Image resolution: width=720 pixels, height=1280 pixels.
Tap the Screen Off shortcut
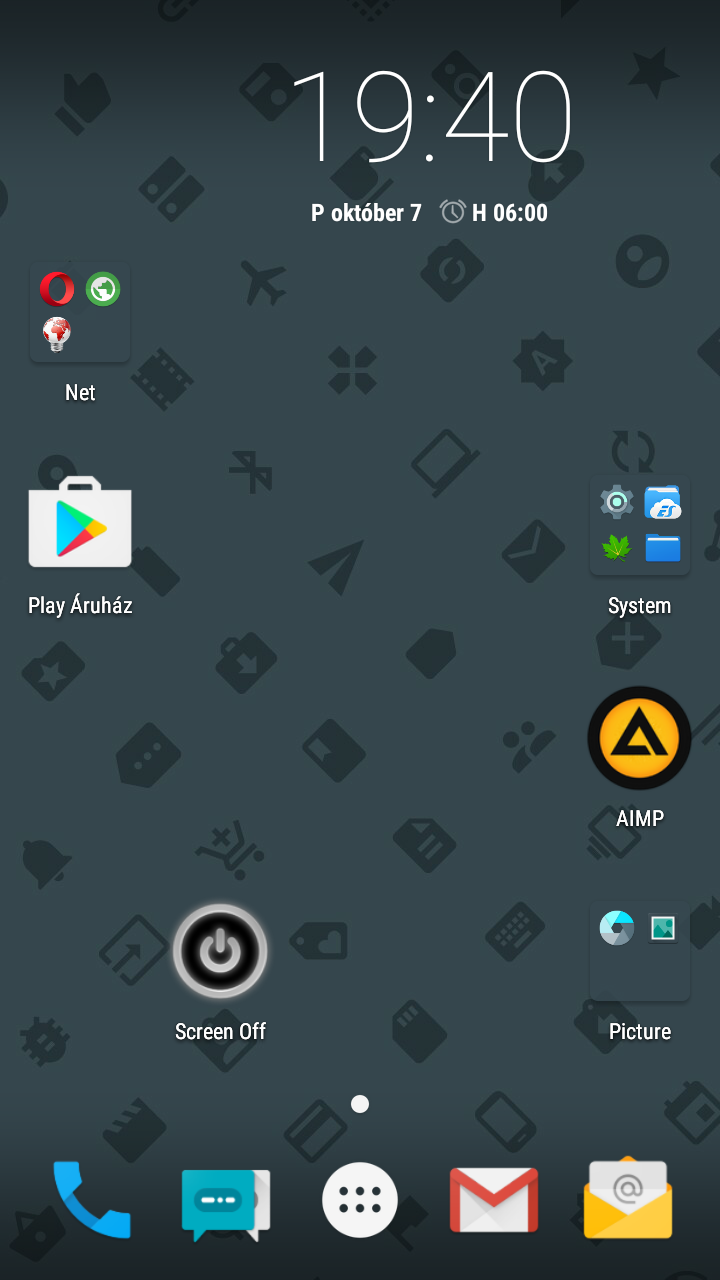pos(220,951)
